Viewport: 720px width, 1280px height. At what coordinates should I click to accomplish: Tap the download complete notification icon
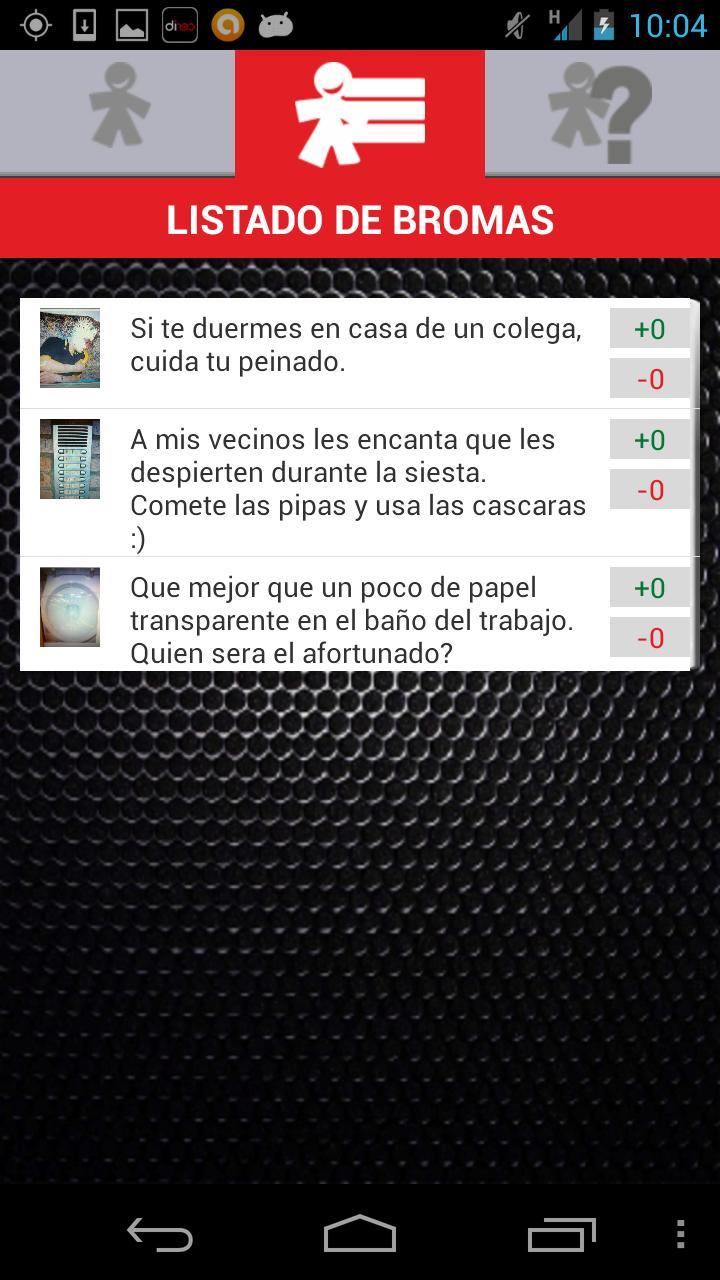tap(86, 24)
